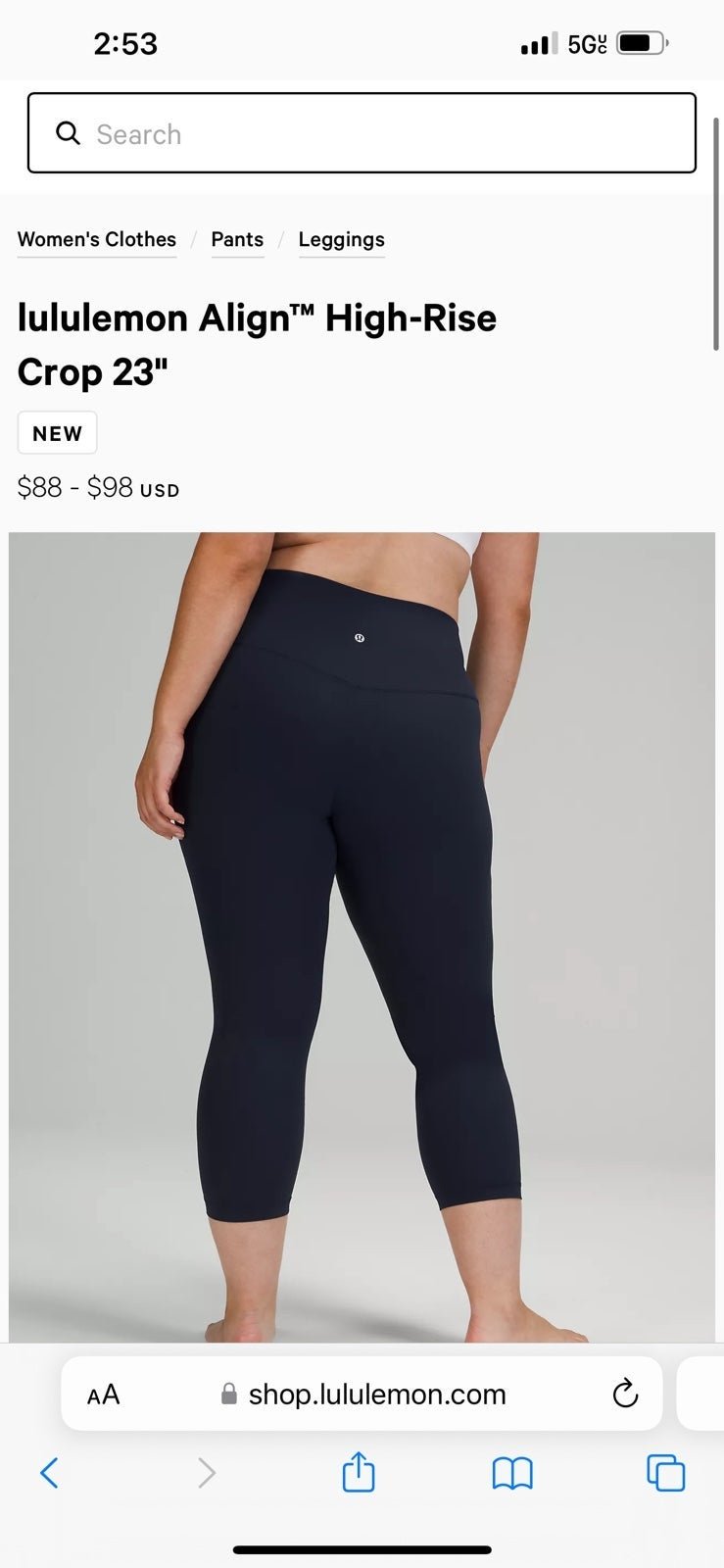Tap the shop.lululemon.com address bar
This screenshot has width=724, height=1568.
[364, 1395]
